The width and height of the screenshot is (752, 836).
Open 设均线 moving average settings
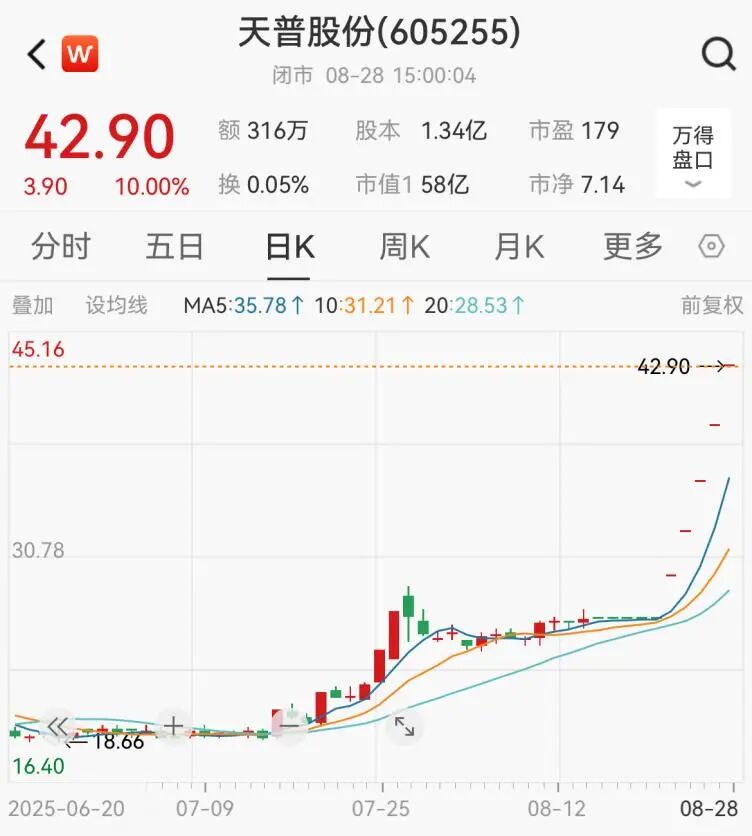(x=116, y=306)
